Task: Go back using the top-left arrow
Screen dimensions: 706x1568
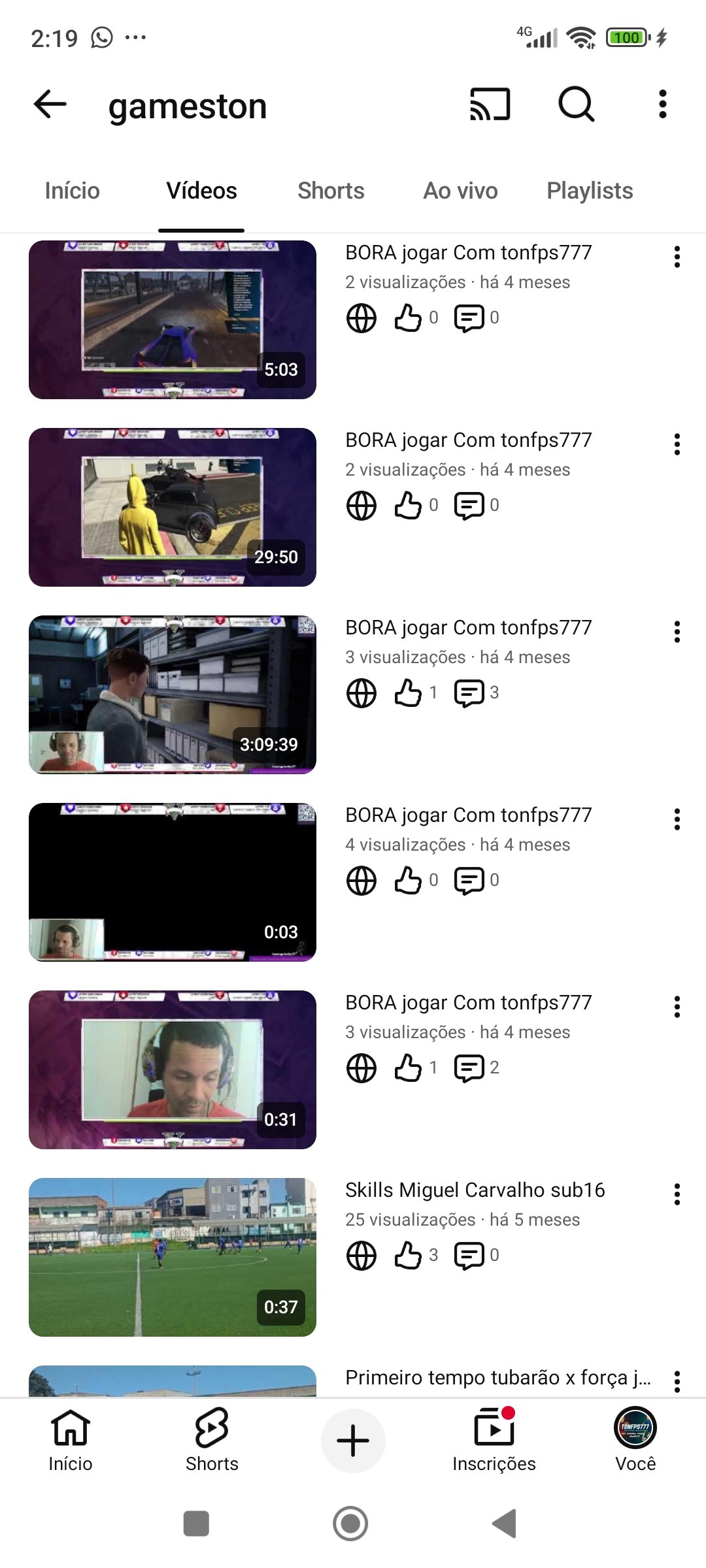Action: coord(50,105)
